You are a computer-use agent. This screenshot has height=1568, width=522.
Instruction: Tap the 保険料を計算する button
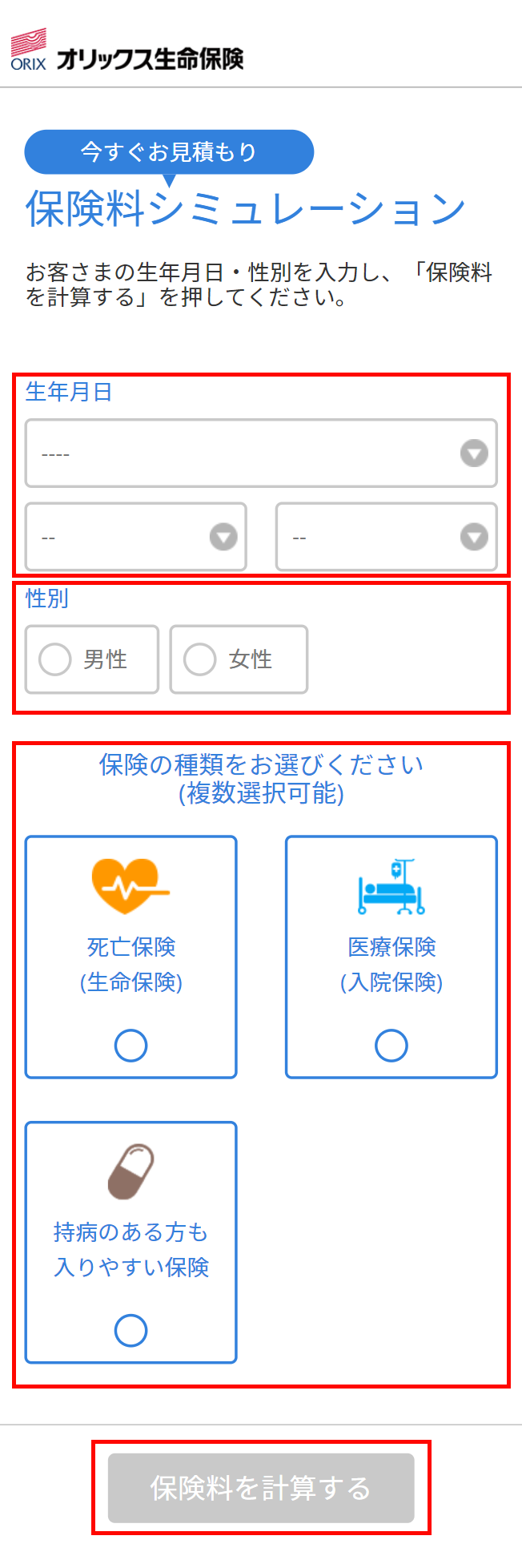(x=261, y=1488)
